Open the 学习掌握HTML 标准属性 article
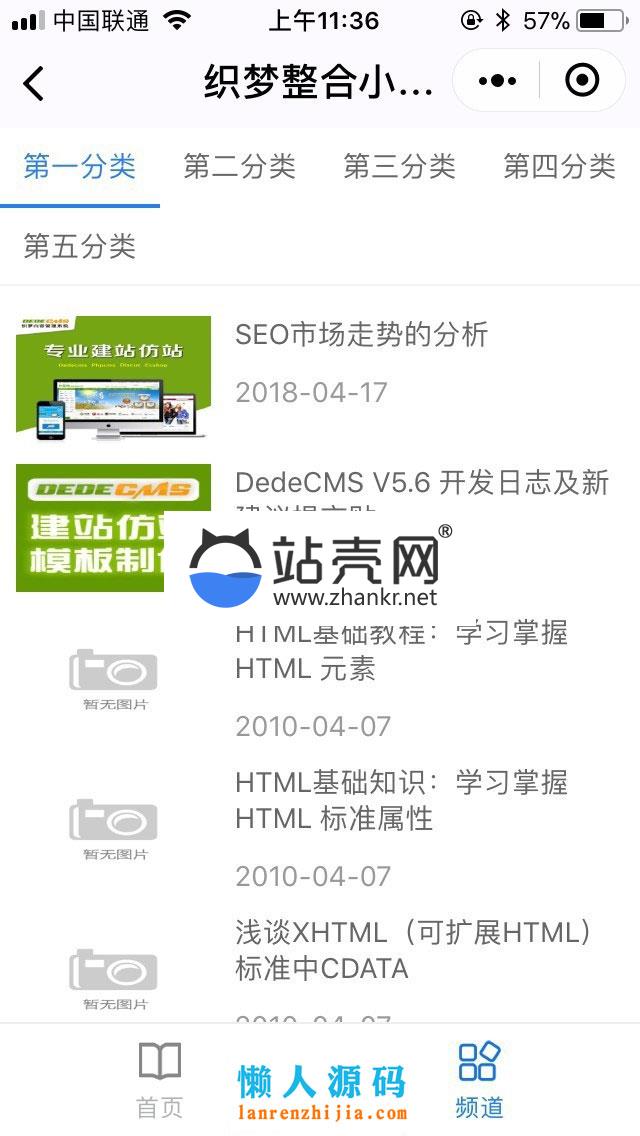The height and width of the screenshot is (1136, 640). click(400, 800)
